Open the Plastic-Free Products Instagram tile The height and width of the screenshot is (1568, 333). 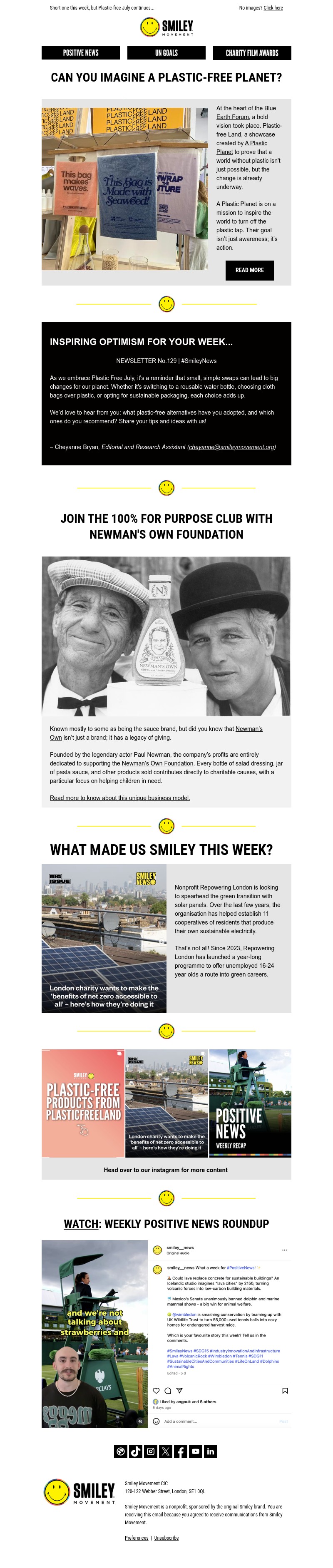(83, 1102)
